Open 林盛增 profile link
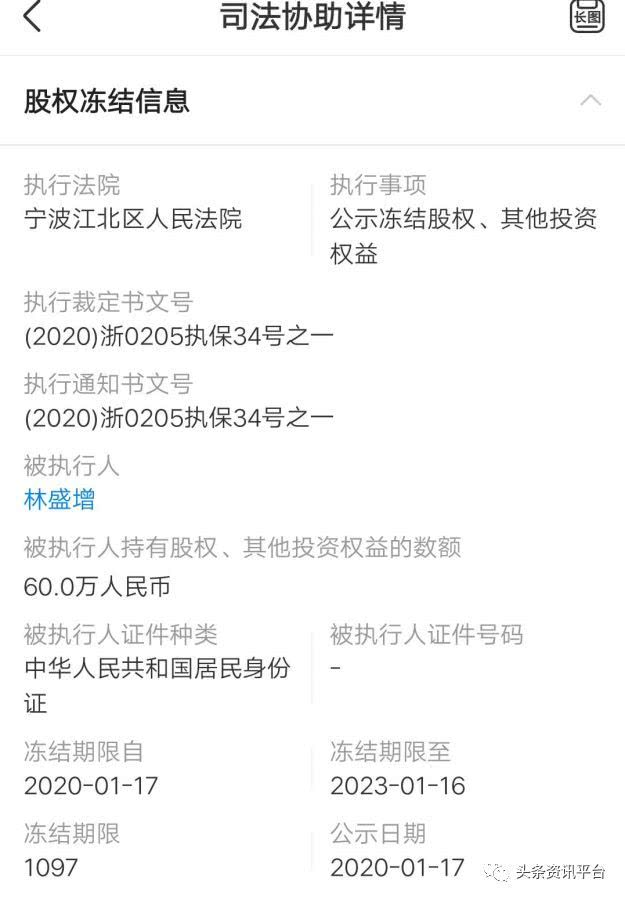The image size is (625, 899). pyautogui.click(x=60, y=500)
